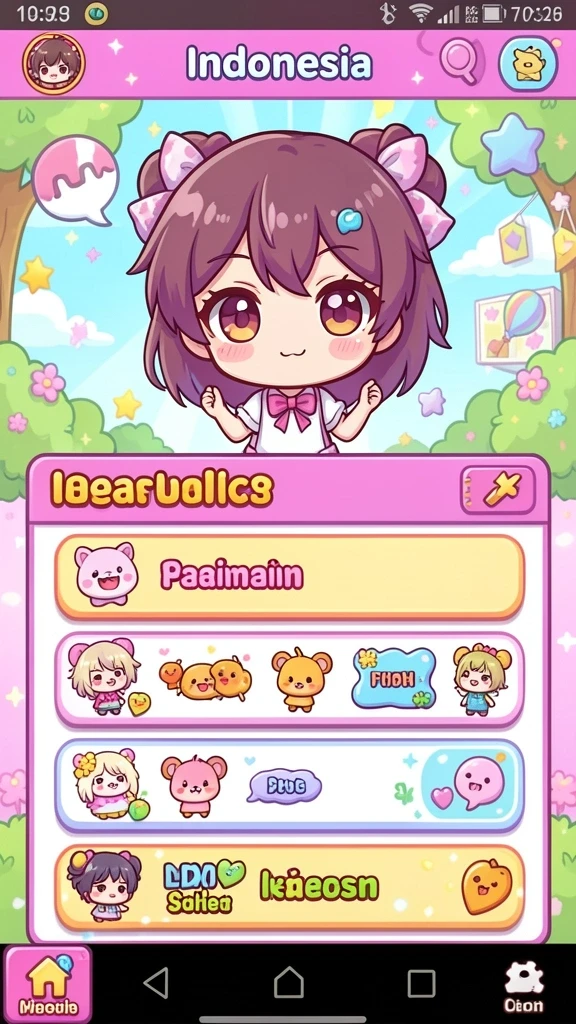
Task: Open the profile avatar in the header
Action: [54, 63]
